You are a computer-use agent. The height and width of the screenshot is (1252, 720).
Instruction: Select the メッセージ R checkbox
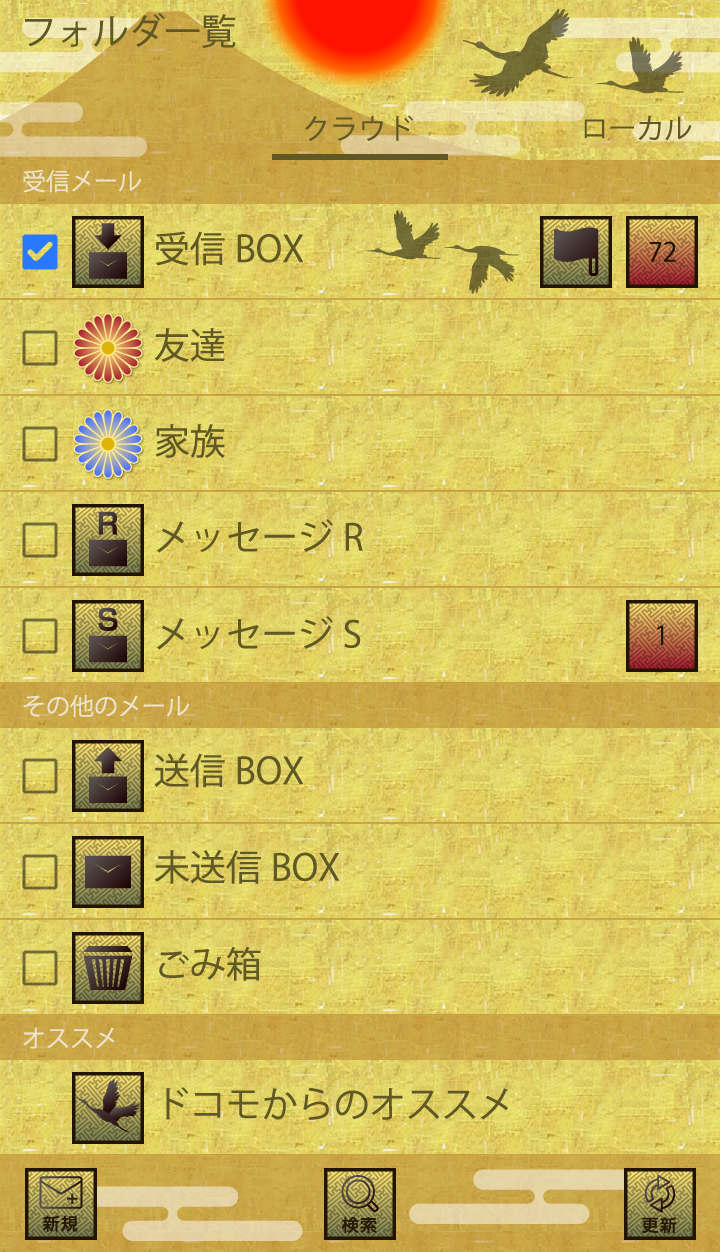coord(40,540)
